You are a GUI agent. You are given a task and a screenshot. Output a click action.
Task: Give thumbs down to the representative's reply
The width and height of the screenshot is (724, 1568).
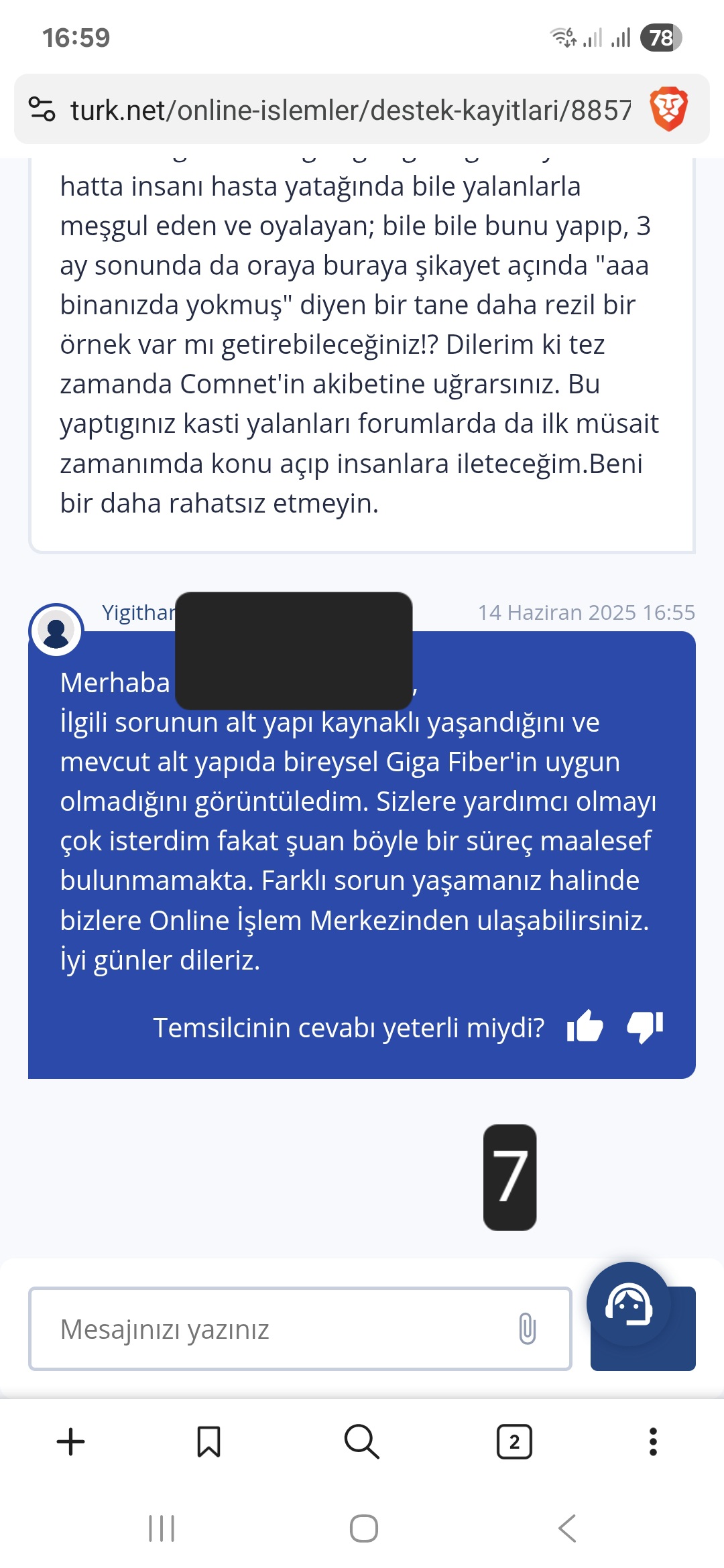click(x=645, y=1027)
